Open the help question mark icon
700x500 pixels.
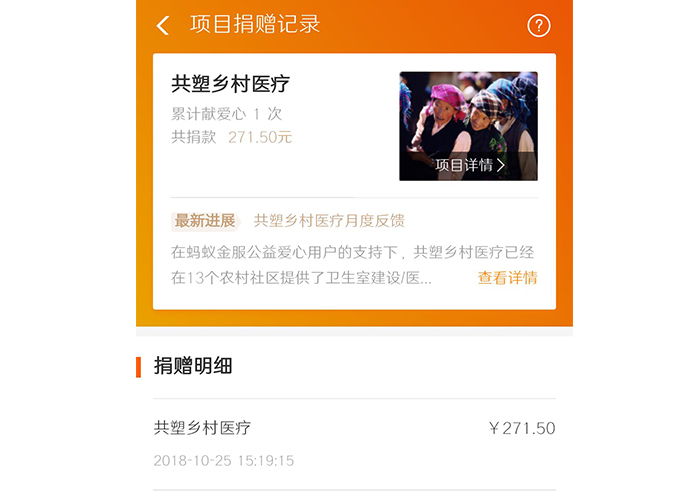tap(539, 26)
